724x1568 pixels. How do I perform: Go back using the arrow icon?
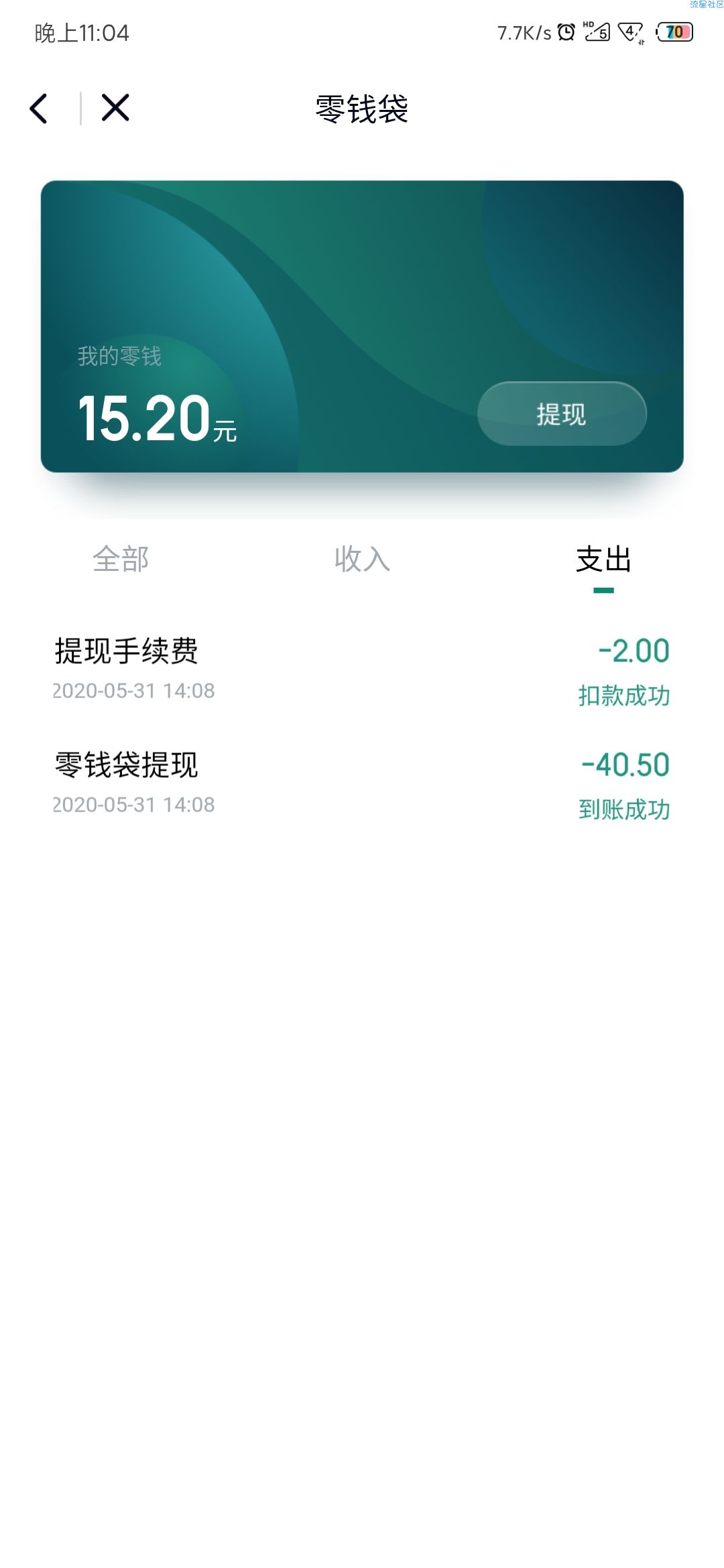tap(39, 109)
